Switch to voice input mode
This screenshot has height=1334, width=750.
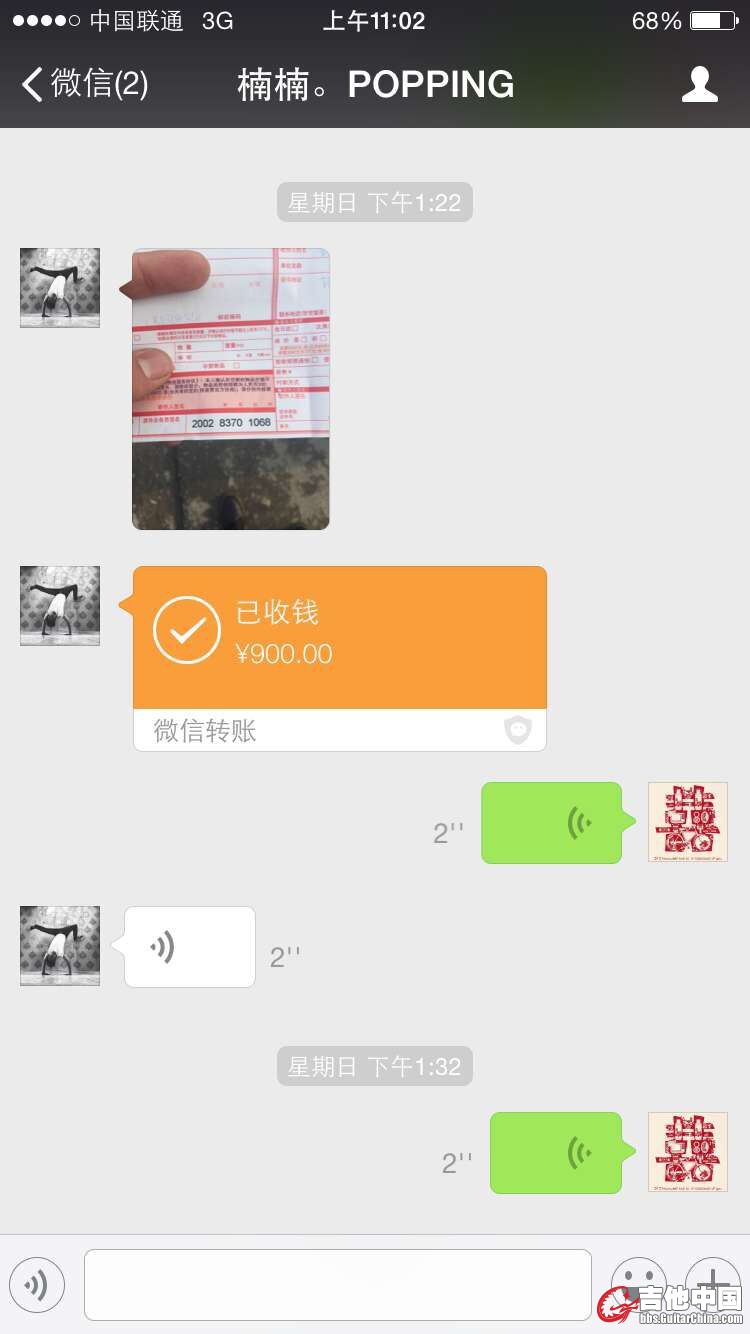tap(37, 1285)
